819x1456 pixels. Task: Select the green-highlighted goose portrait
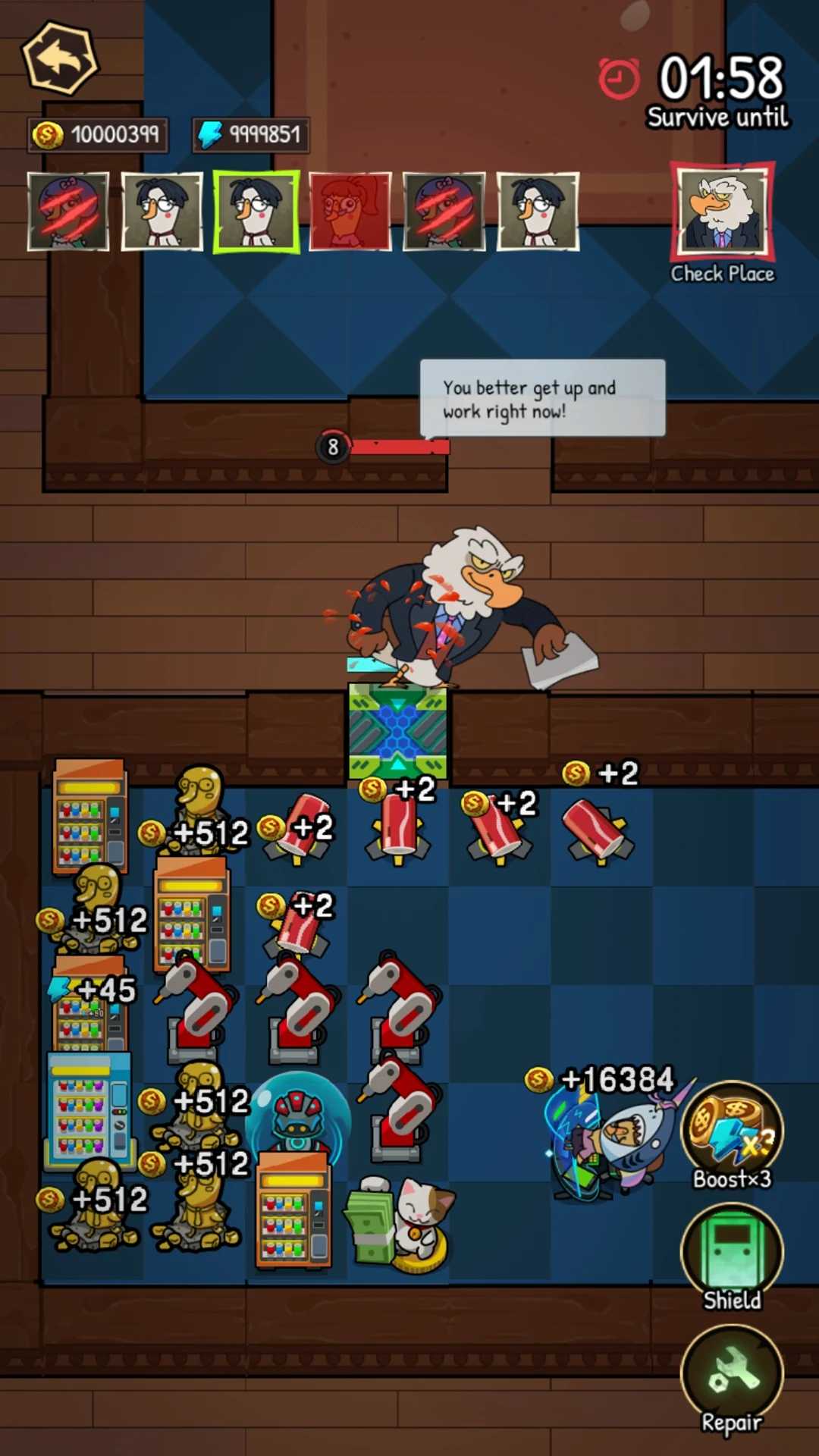(x=256, y=212)
